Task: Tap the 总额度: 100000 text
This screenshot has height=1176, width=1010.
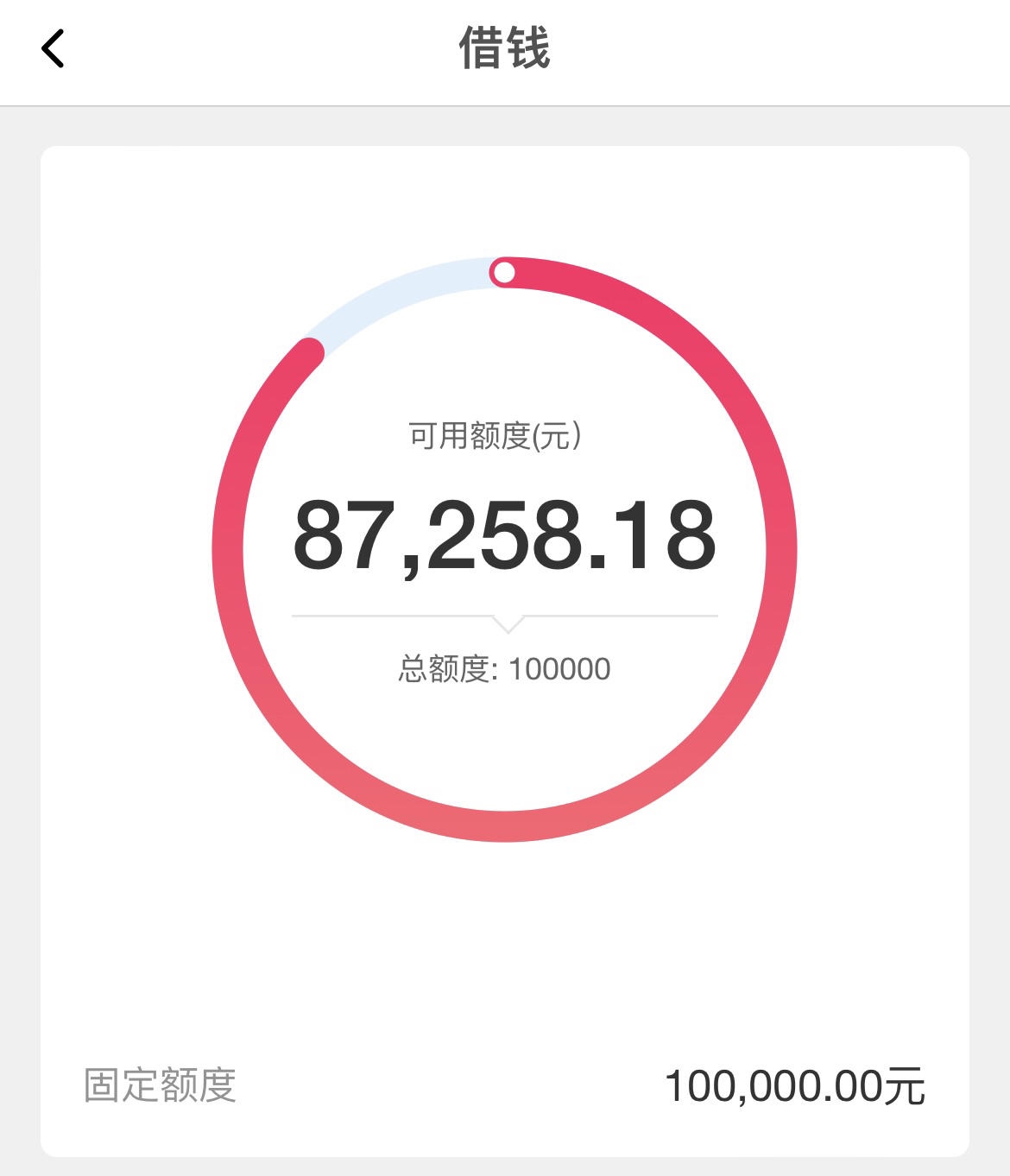Action: click(505, 667)
